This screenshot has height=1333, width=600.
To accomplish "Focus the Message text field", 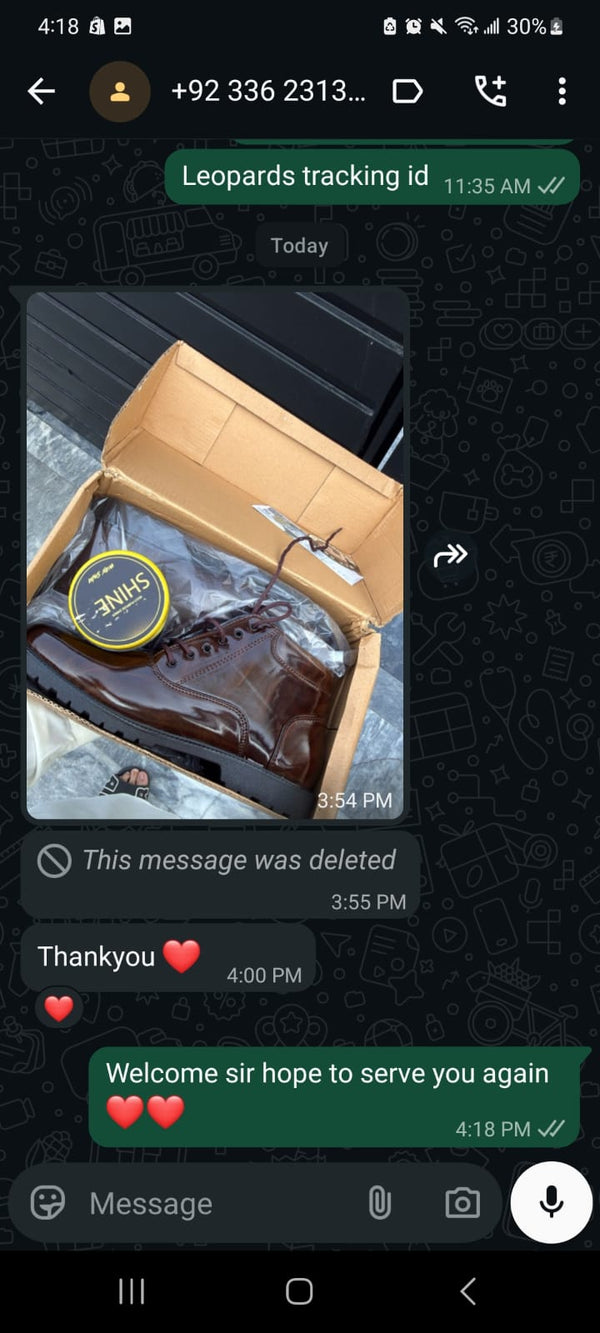I will (220, 1203).
